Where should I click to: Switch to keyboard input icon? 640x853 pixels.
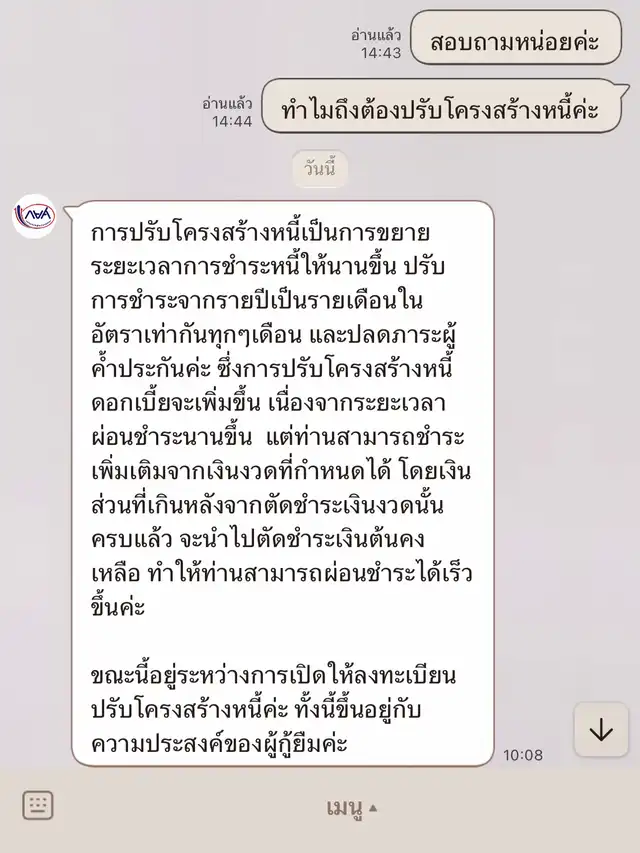pos(38,805)
